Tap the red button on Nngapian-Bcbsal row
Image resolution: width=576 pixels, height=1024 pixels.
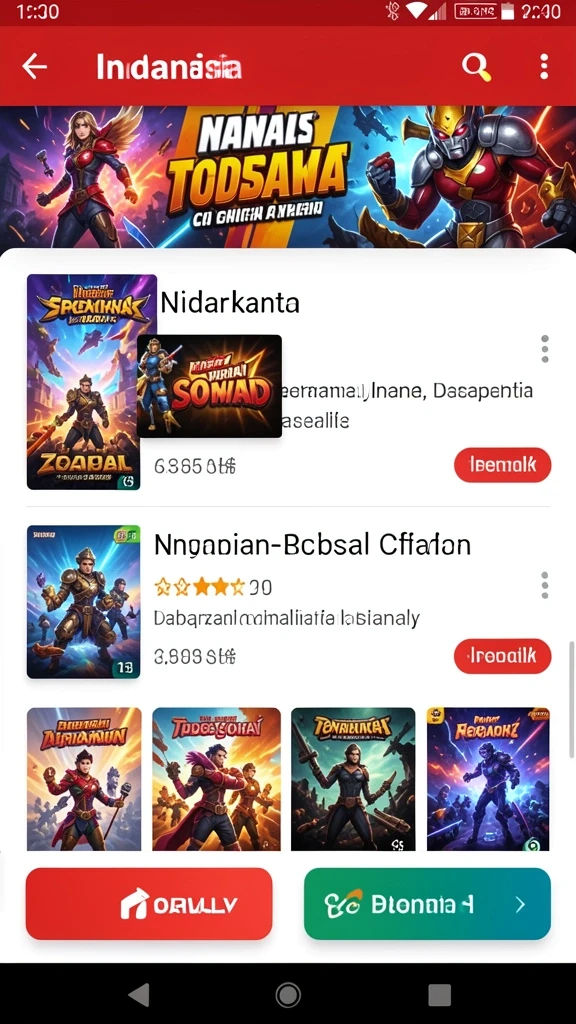[502, 656]
